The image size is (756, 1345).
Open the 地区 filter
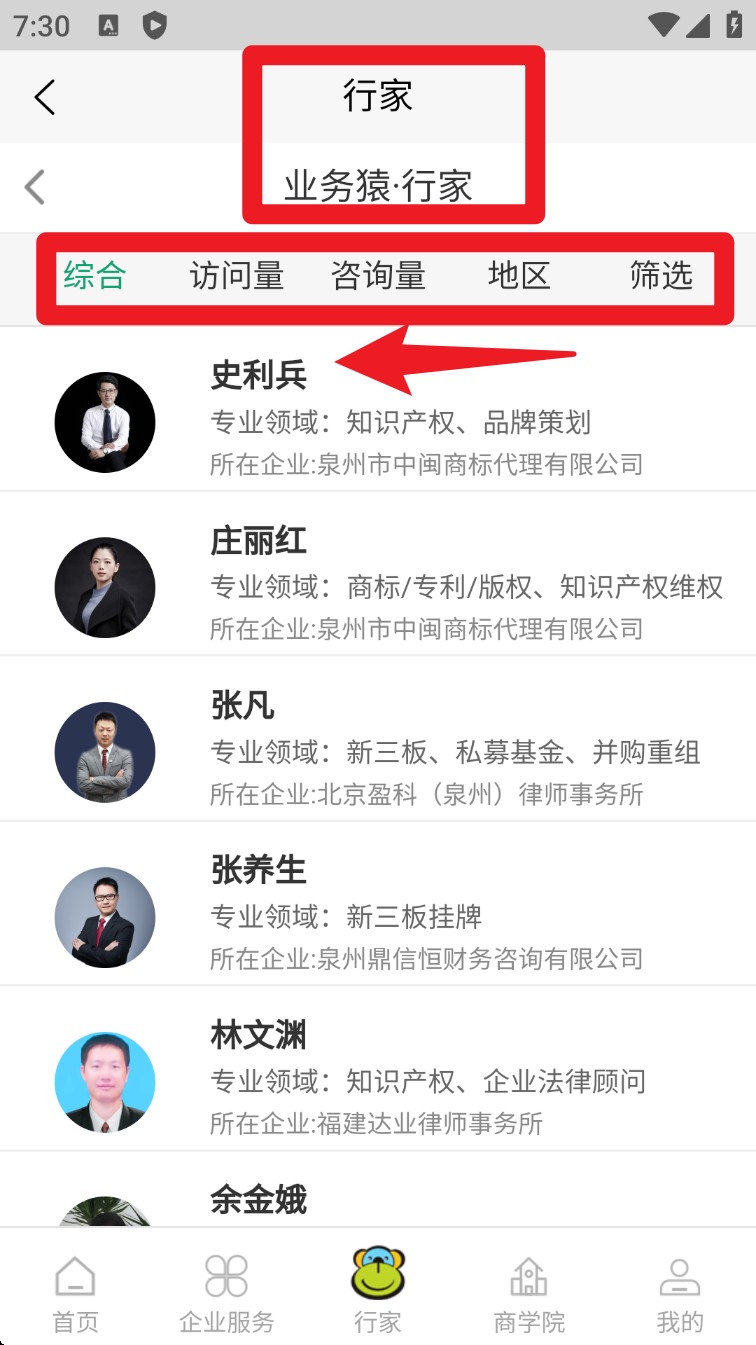pyautogui.click(x=519, y=275)
